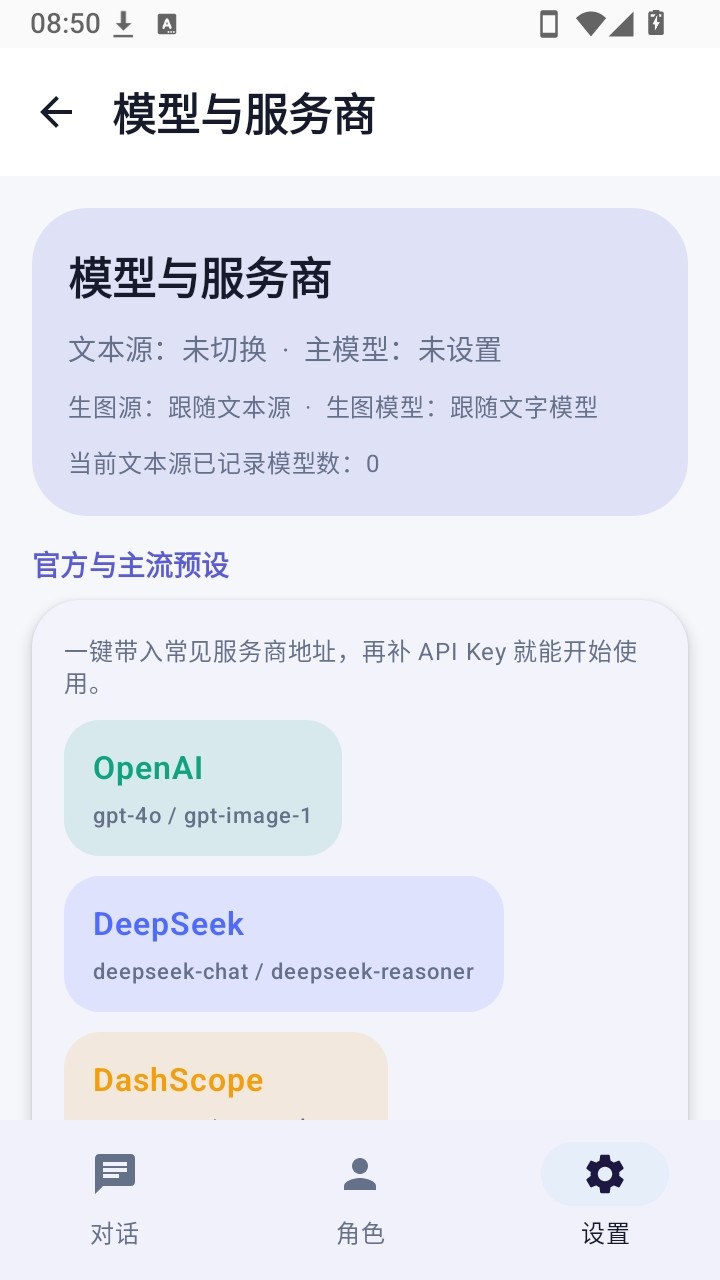Select the OpenAI preset card
Image resolution: width=720 pixels, height=1280 pixels.
pos(203,788)
